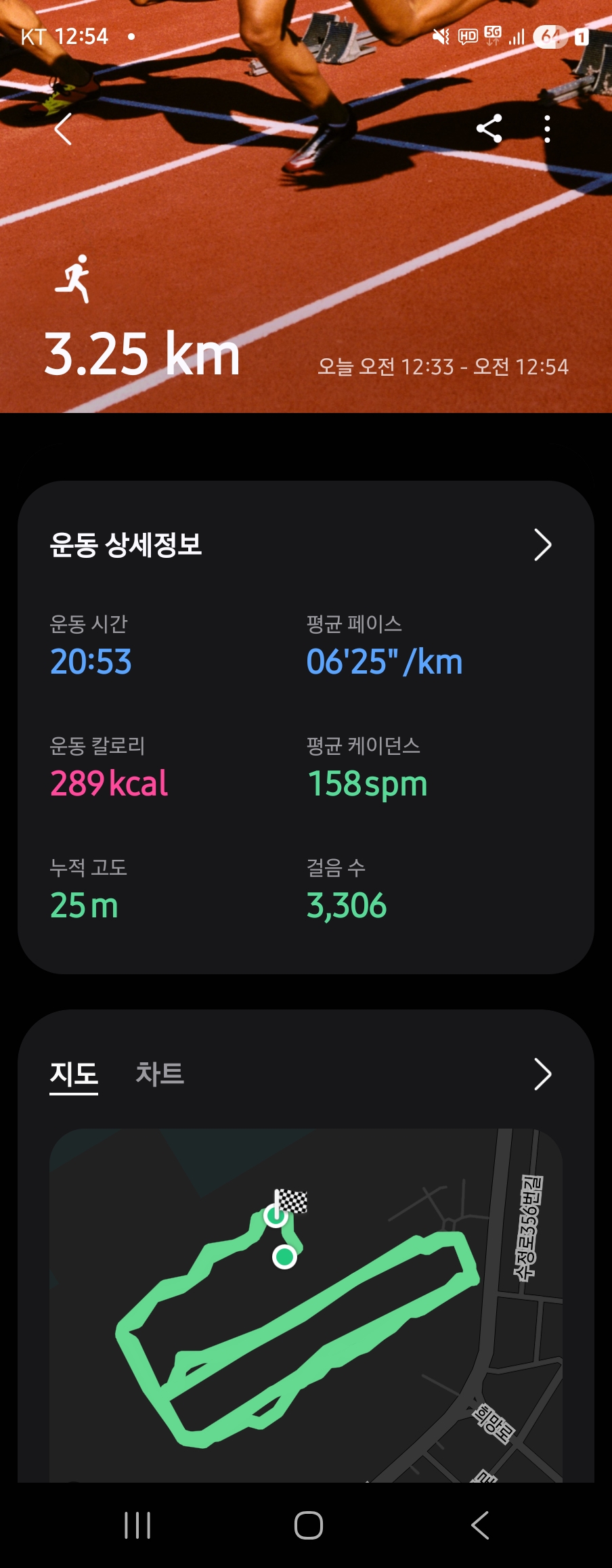Select the 지도 tab
The width and height of the screenshot is (612, 1568).
pos(74,1074)
